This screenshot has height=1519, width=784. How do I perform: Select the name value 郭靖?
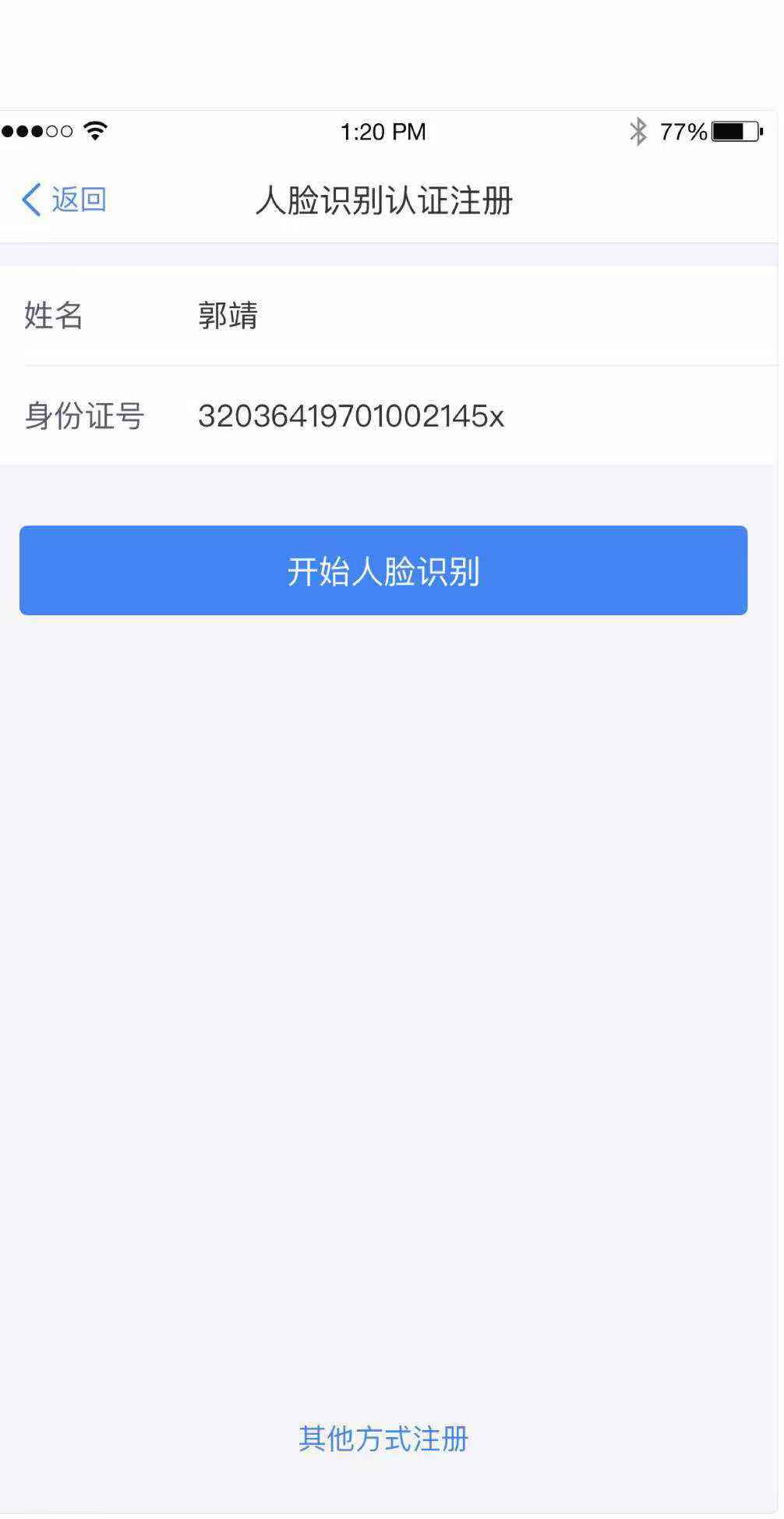pyautogui.click(x=229, y=315)
